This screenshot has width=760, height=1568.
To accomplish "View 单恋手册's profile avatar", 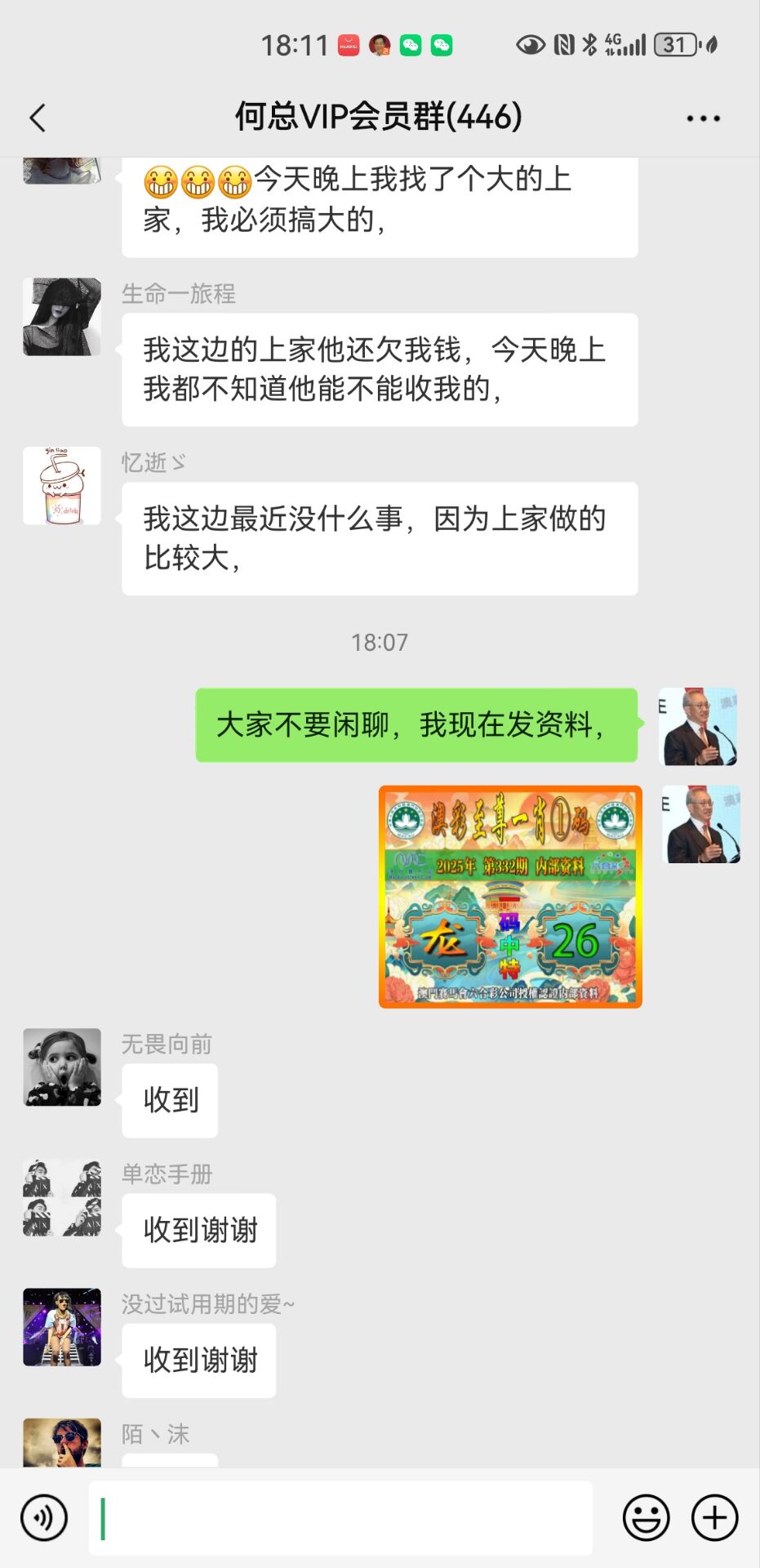I will click(x=62, y=1197).
